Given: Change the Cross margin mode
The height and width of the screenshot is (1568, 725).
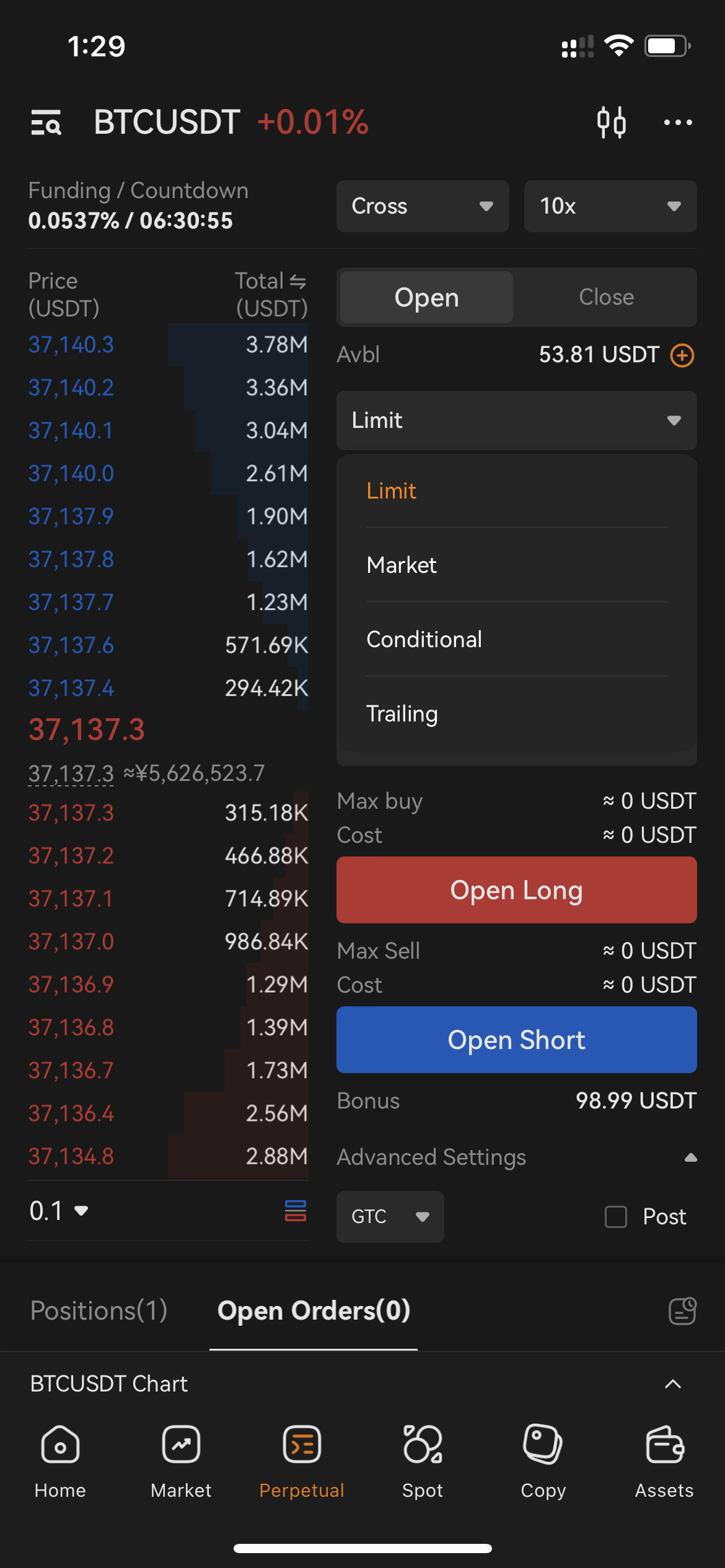Looking at the screenshot, I should point(423,206).
